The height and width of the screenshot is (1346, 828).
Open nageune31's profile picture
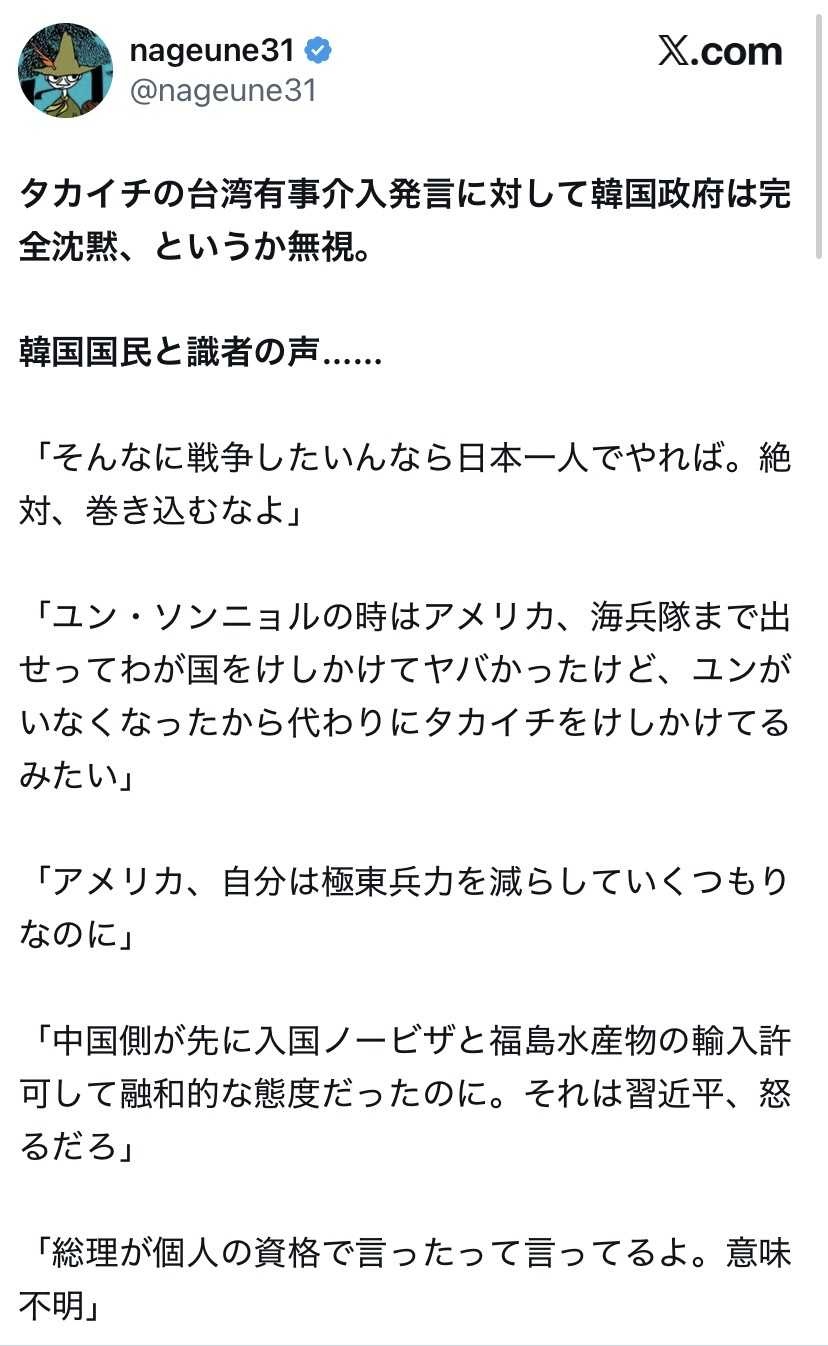point(65,69)
